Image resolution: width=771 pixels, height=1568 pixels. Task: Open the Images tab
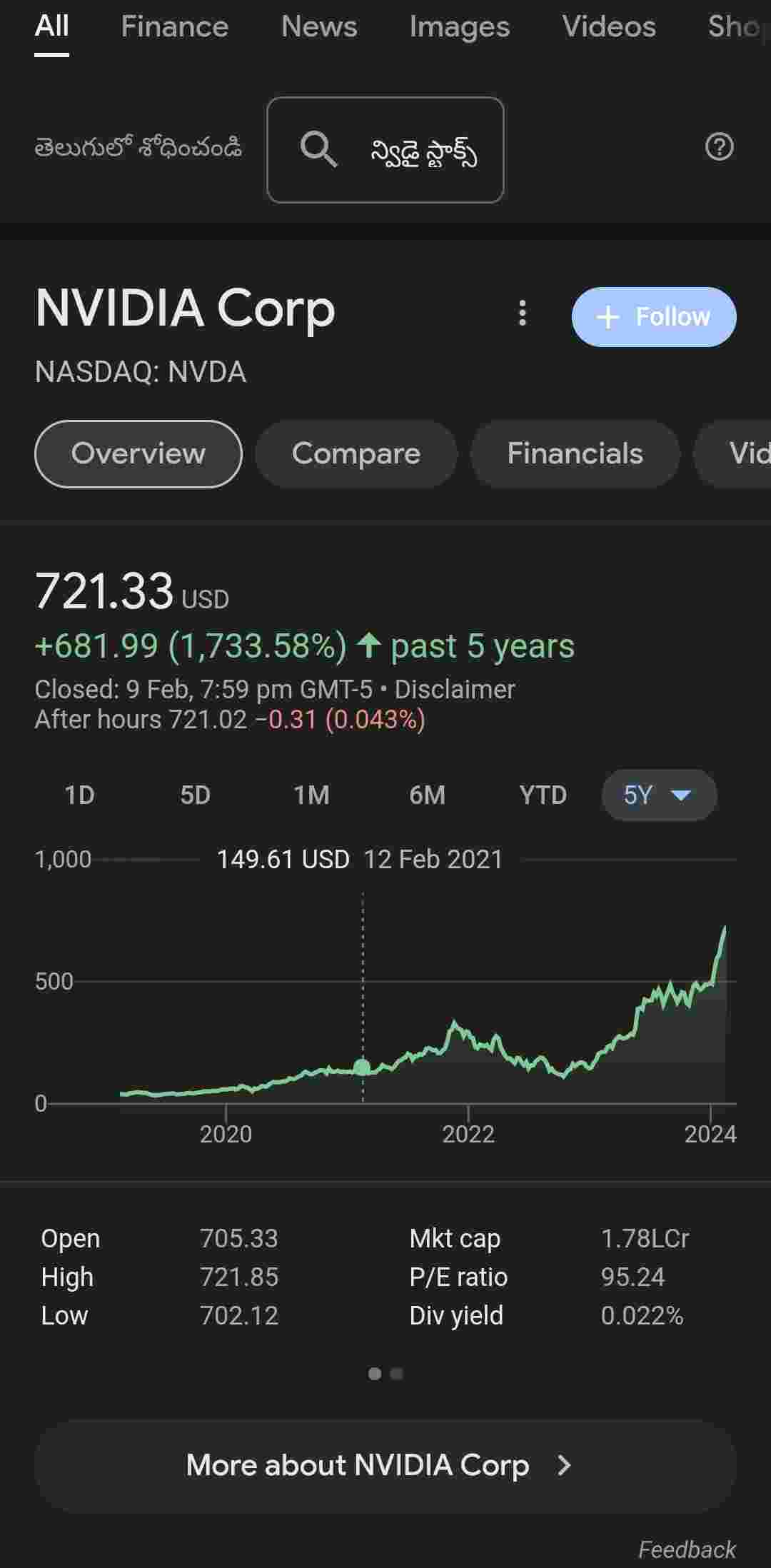pyautogui.click(x=459, y=27)
